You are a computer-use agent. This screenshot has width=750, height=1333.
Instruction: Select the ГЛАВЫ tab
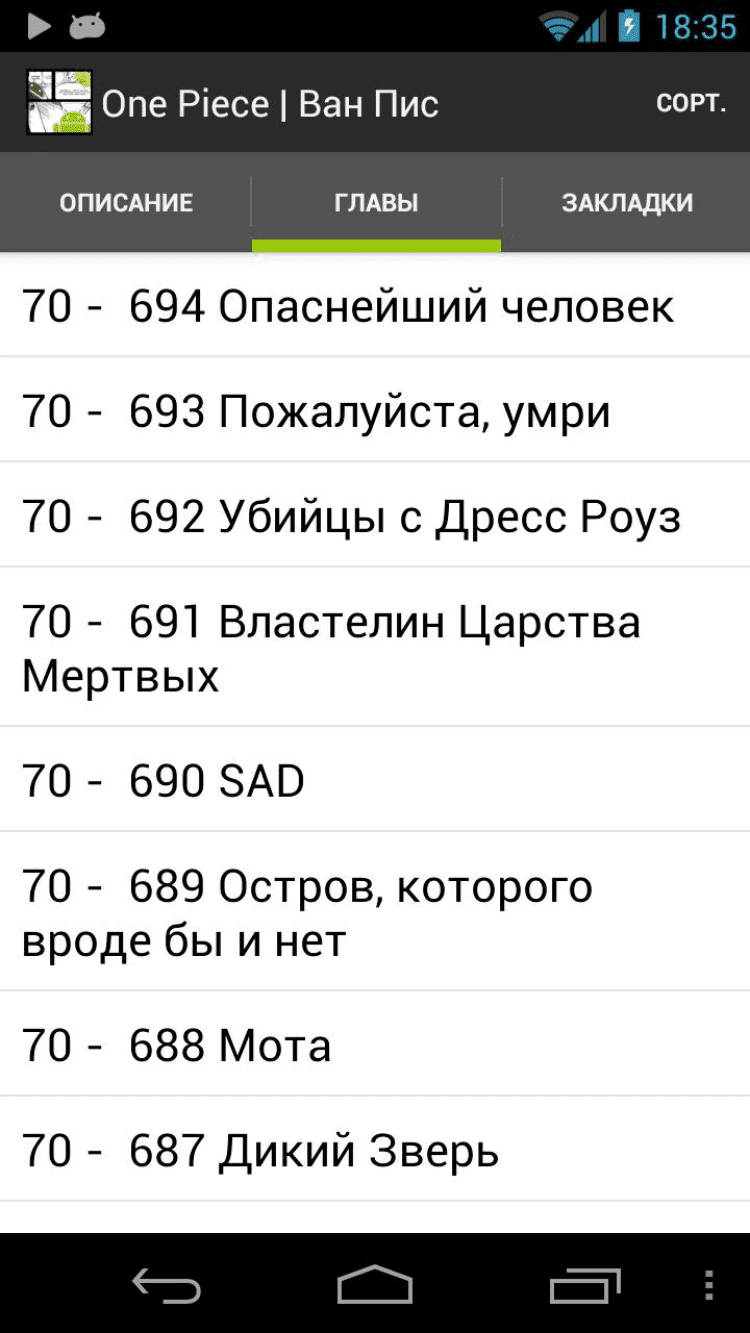point(376,203)
